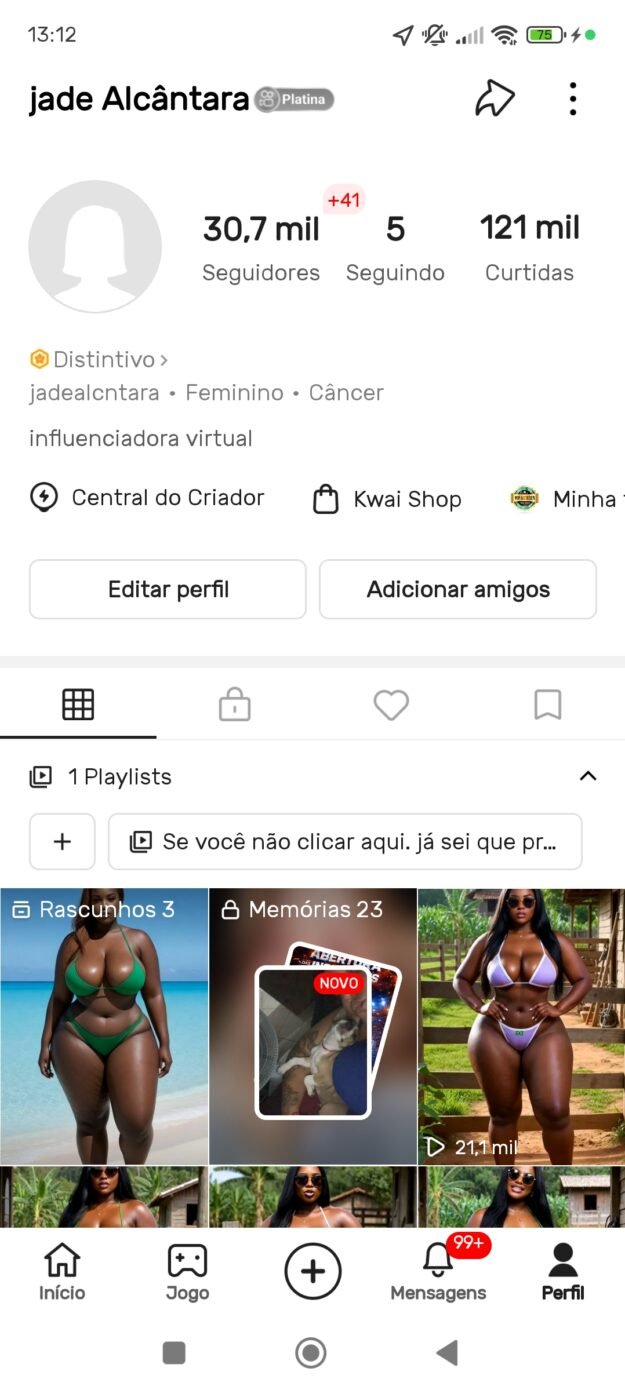Go to the Início tab

62,1272
